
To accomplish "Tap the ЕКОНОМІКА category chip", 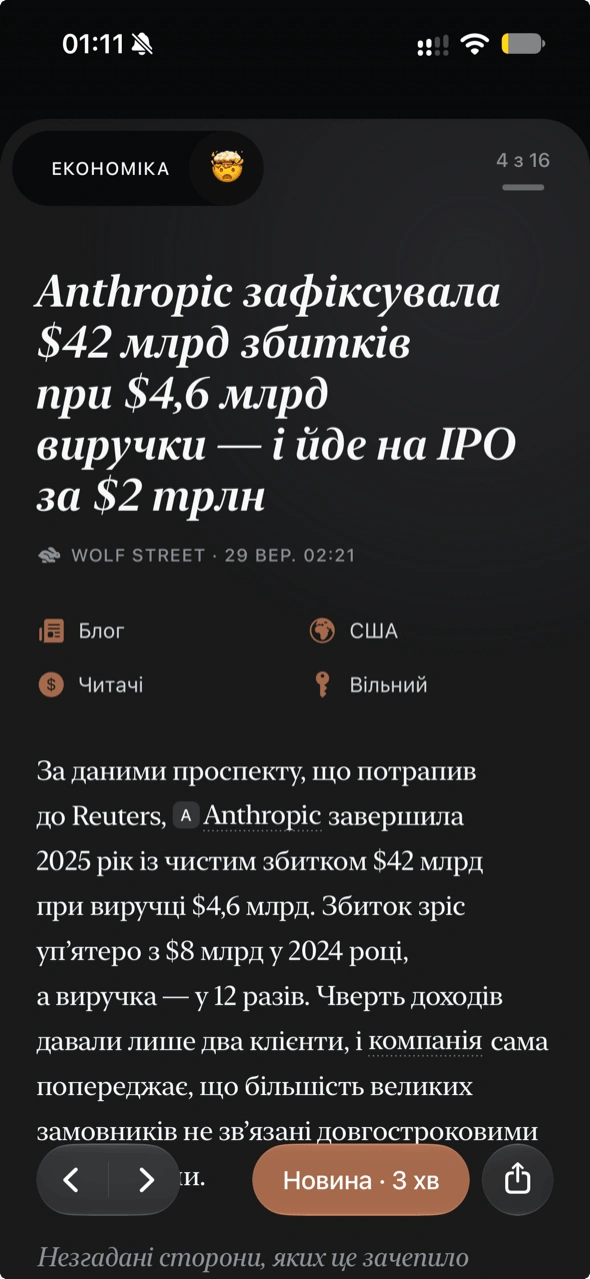I will coord(111,169).
